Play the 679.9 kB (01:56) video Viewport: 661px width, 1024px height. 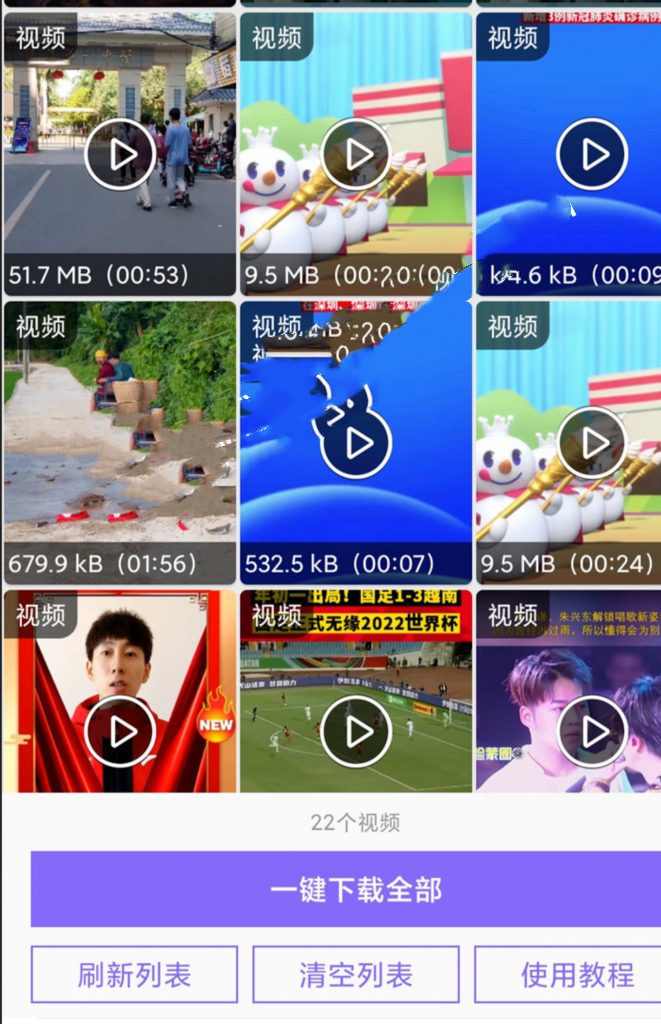[120, 442]
